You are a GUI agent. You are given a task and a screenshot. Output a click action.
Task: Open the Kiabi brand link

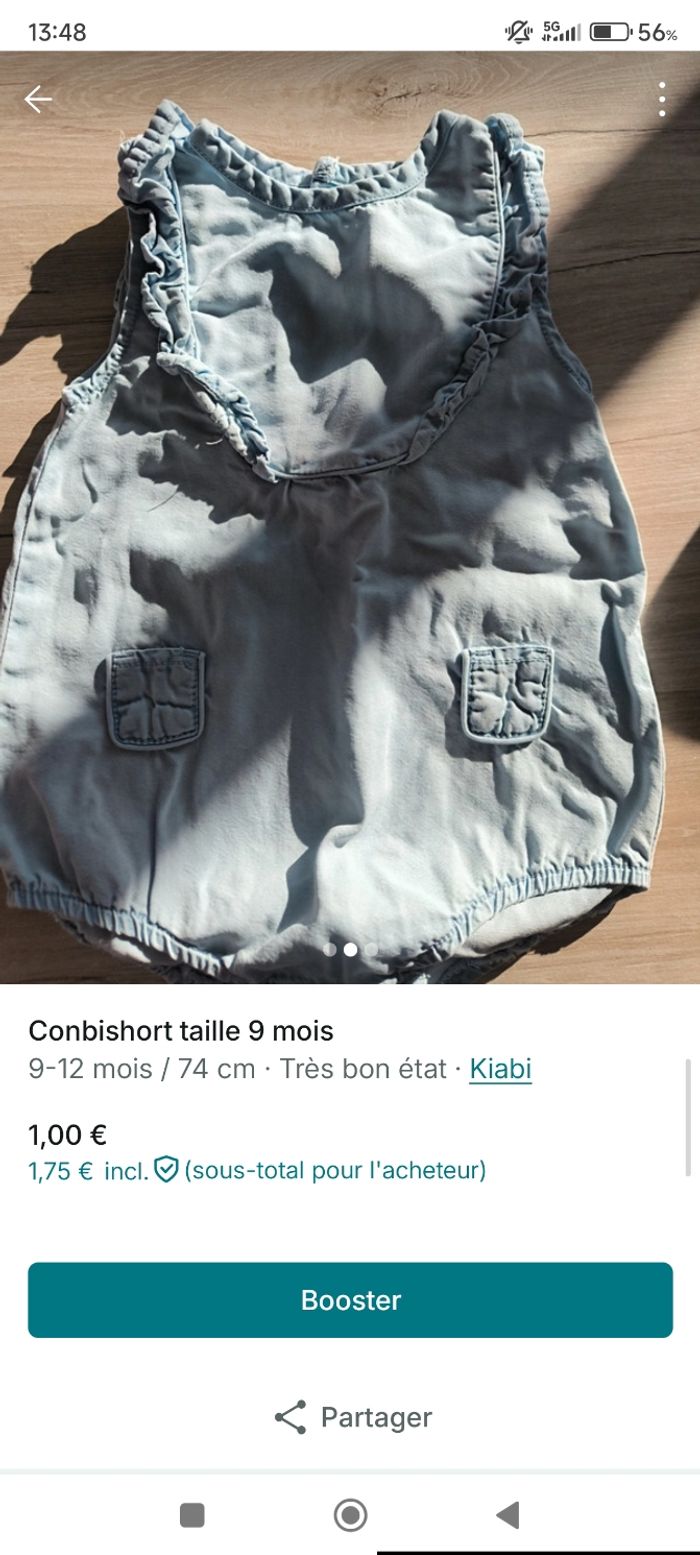click(500, 1069)
